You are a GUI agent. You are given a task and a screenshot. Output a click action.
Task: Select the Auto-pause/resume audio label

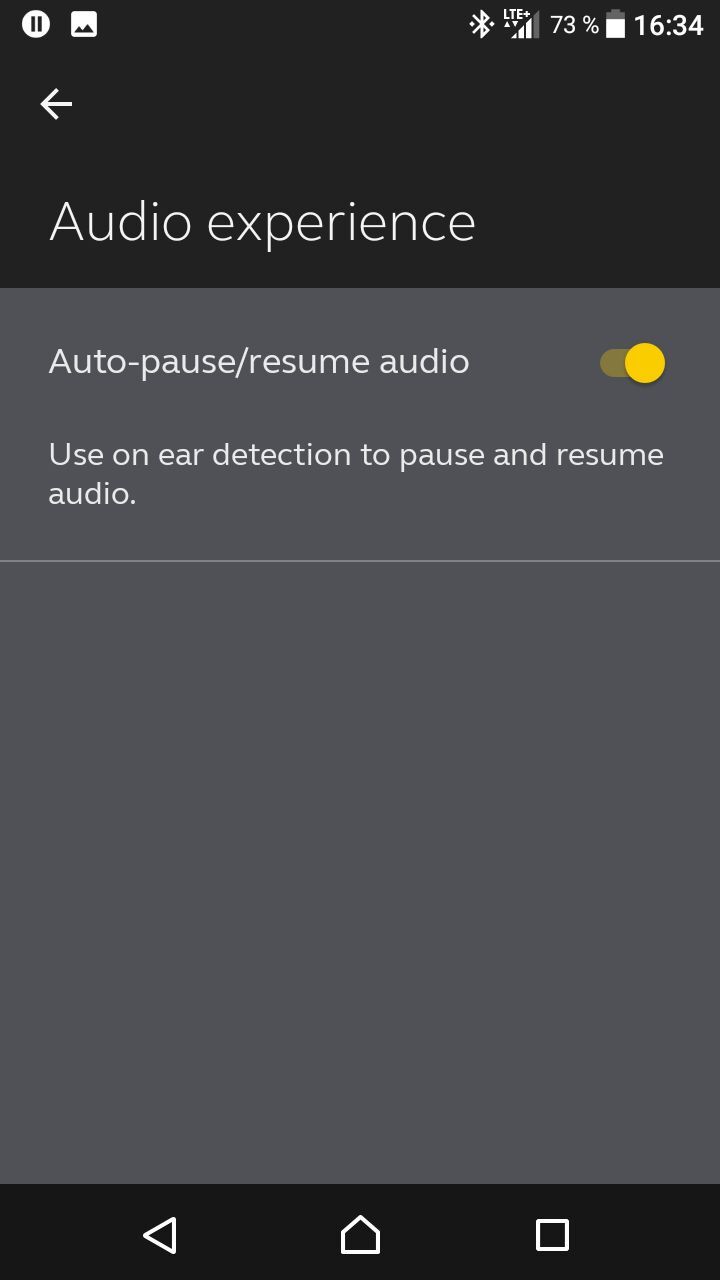[258, 361]
